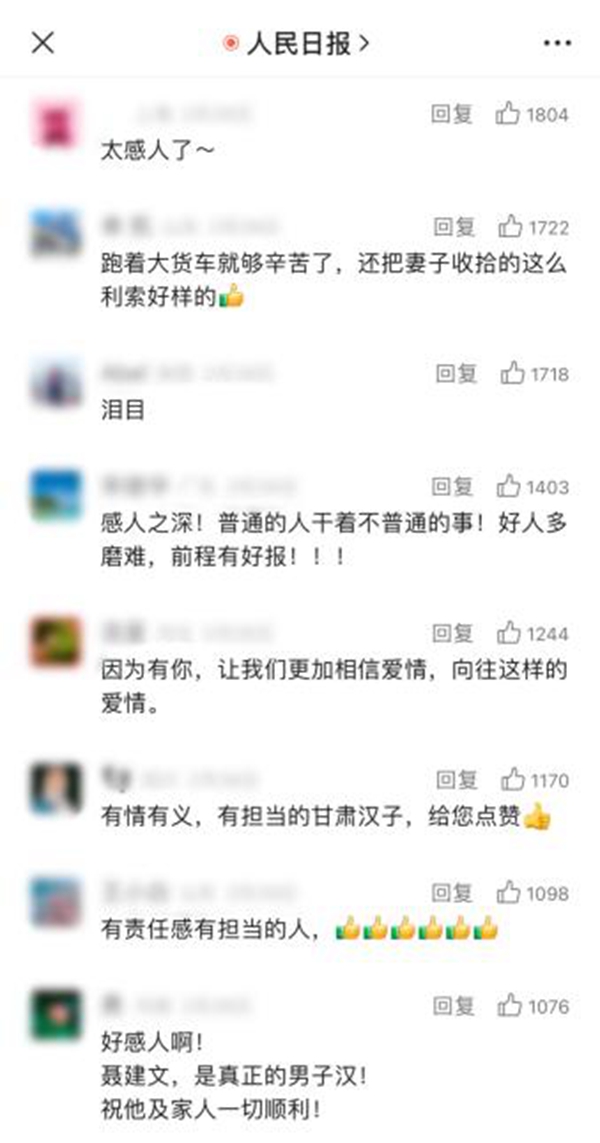The height and width of the screenshot is (1143, 600).
Task: Close the comments page
Action: click(x=43, y=43)
